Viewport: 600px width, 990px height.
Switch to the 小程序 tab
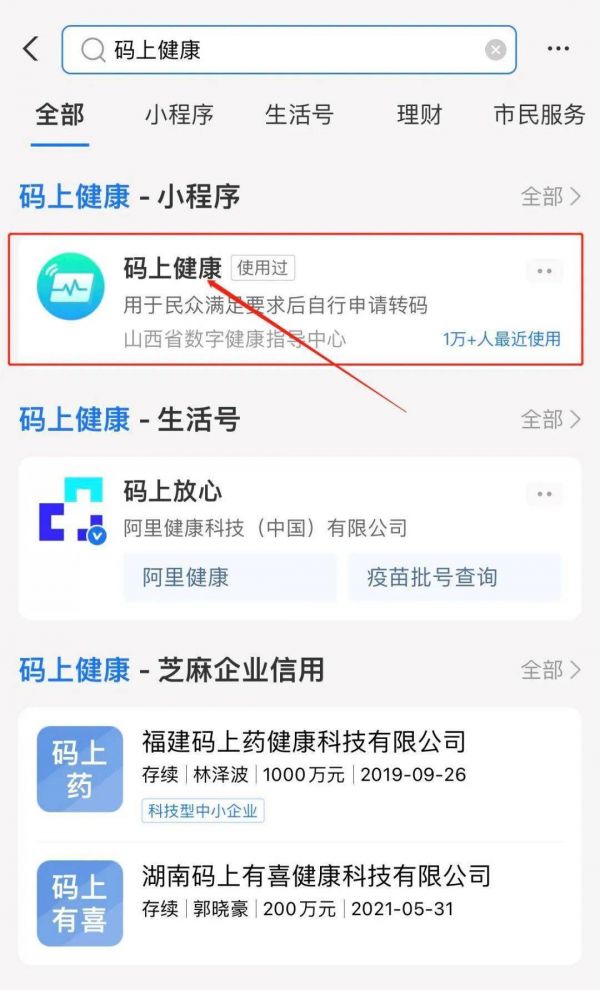pyautogui.click(x=179, y=115)
